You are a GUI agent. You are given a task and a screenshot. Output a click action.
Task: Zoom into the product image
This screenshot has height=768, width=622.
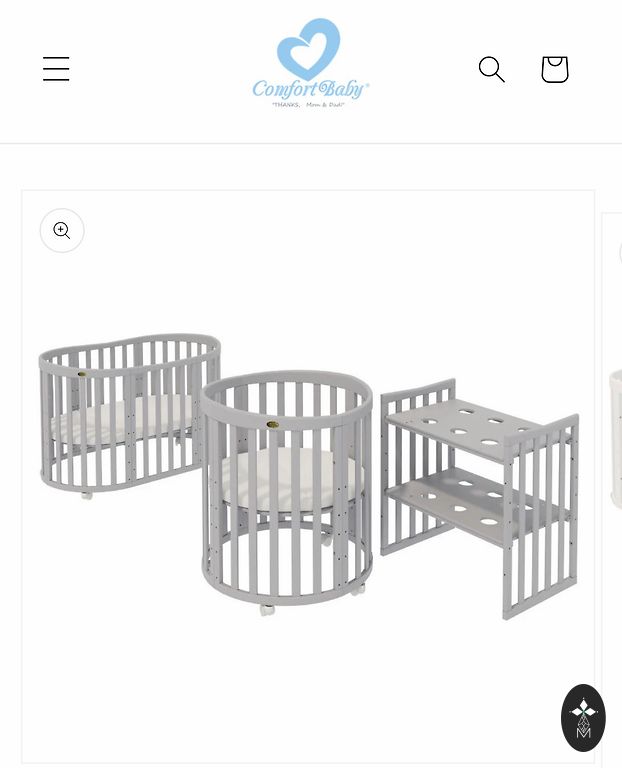point(62,231)
